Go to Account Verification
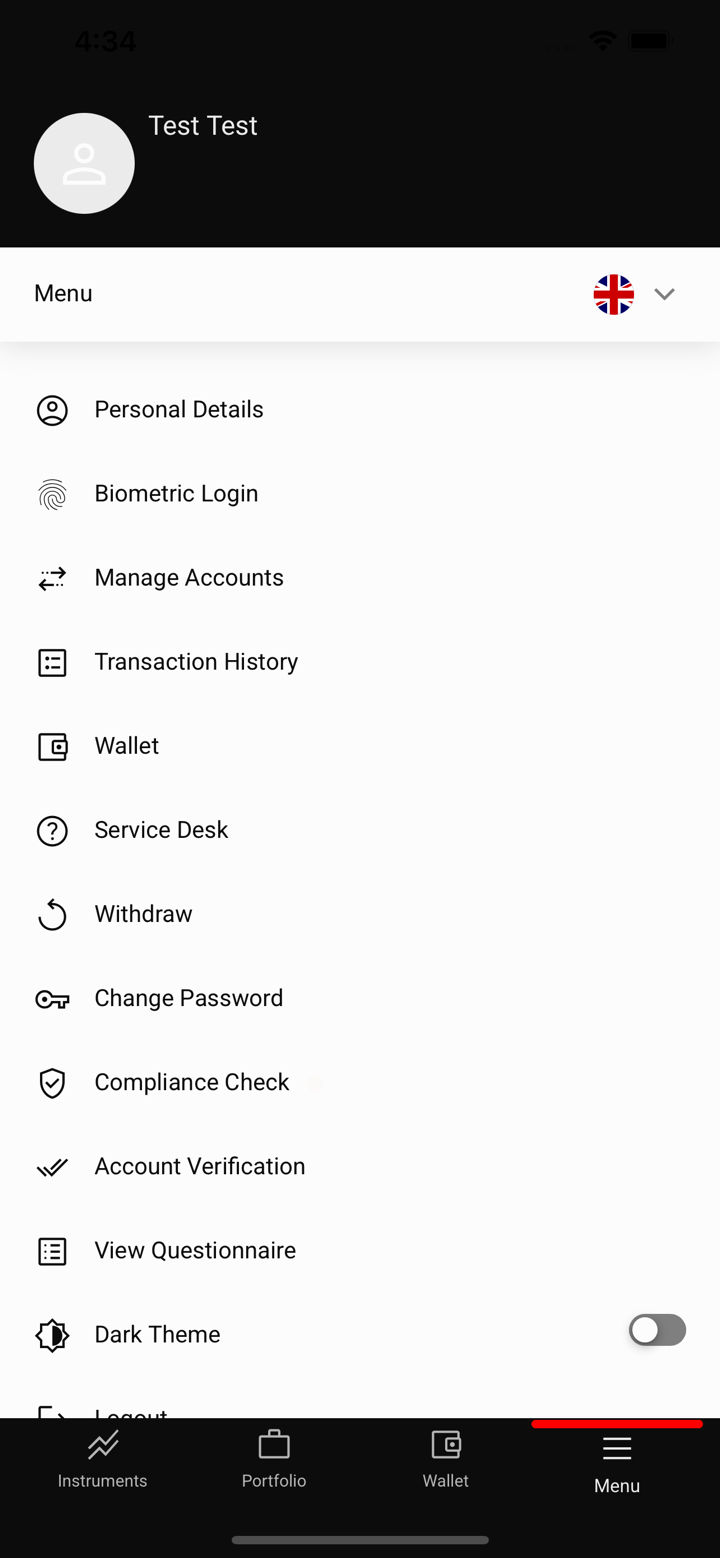The image size is (720, 1558). point(199,1166)
